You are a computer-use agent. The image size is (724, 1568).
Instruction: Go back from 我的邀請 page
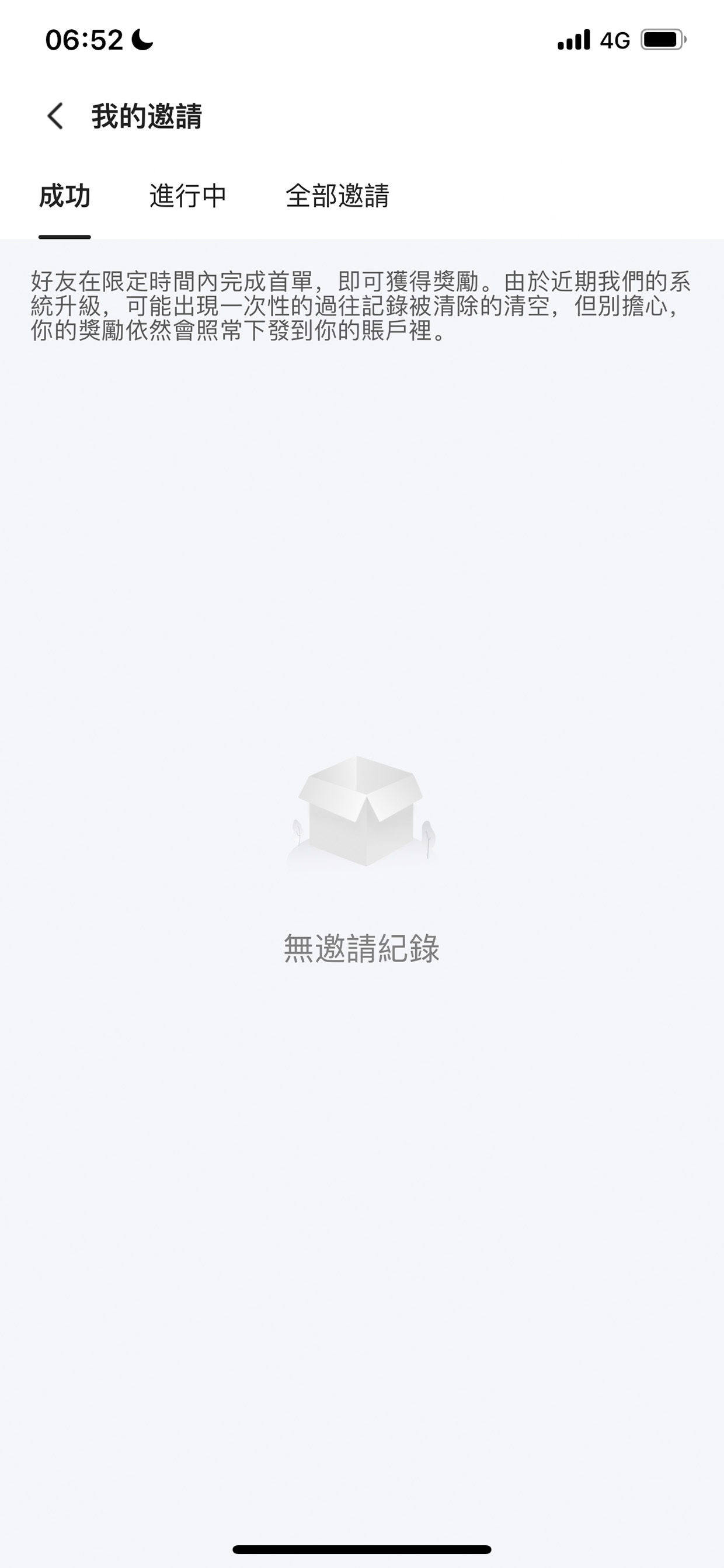click(55, 116)
